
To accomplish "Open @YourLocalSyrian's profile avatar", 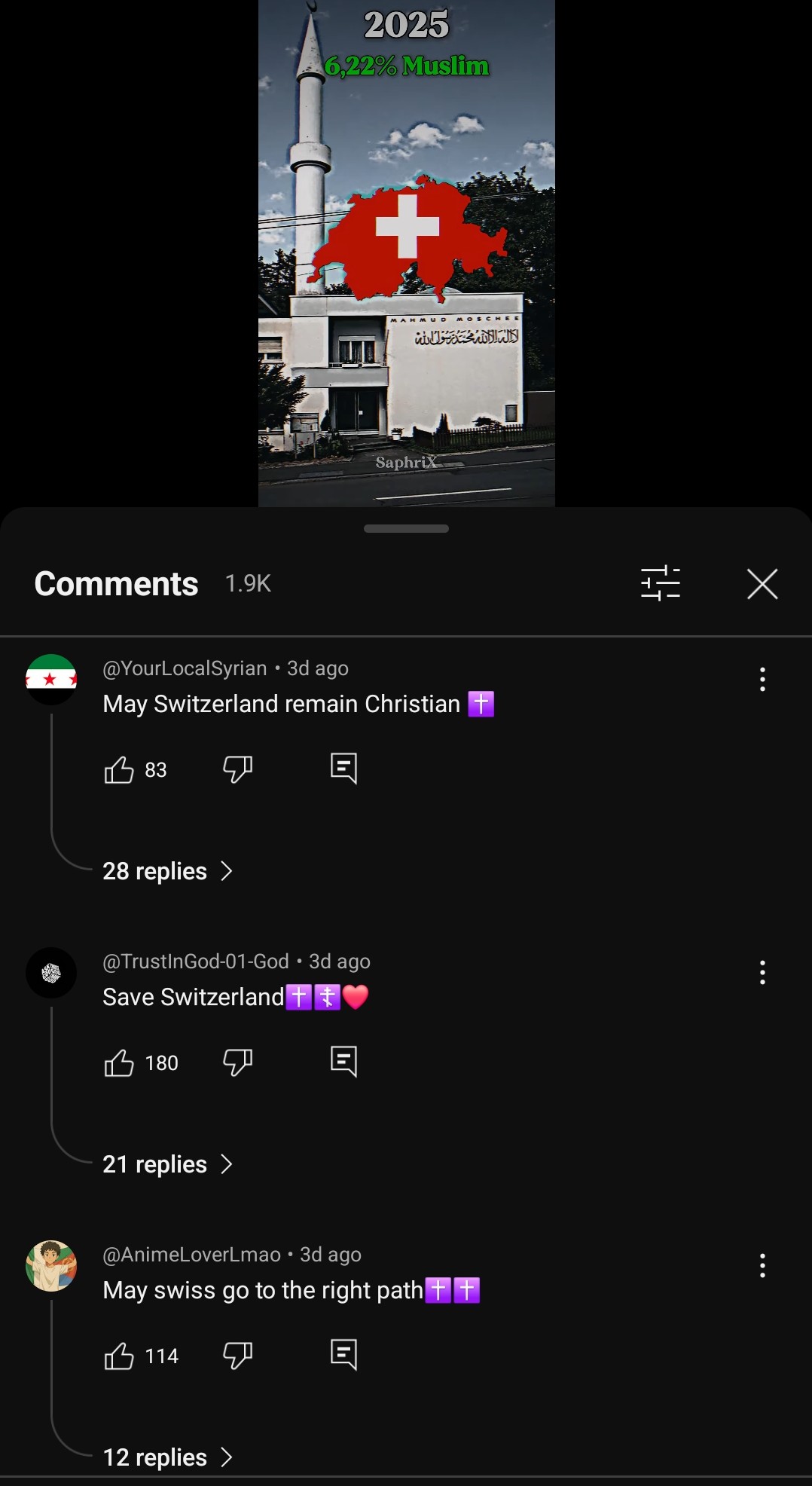I will tap(51, 680).
